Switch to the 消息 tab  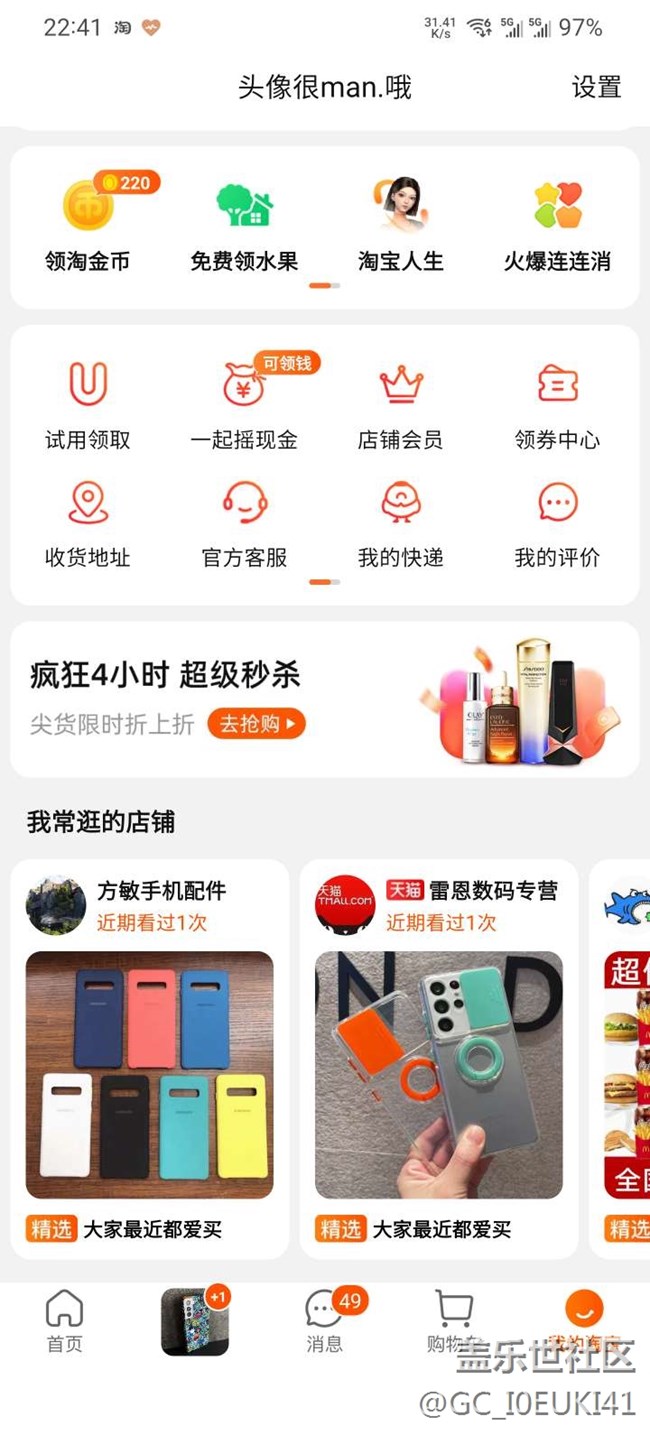[x=324, y=1320]
